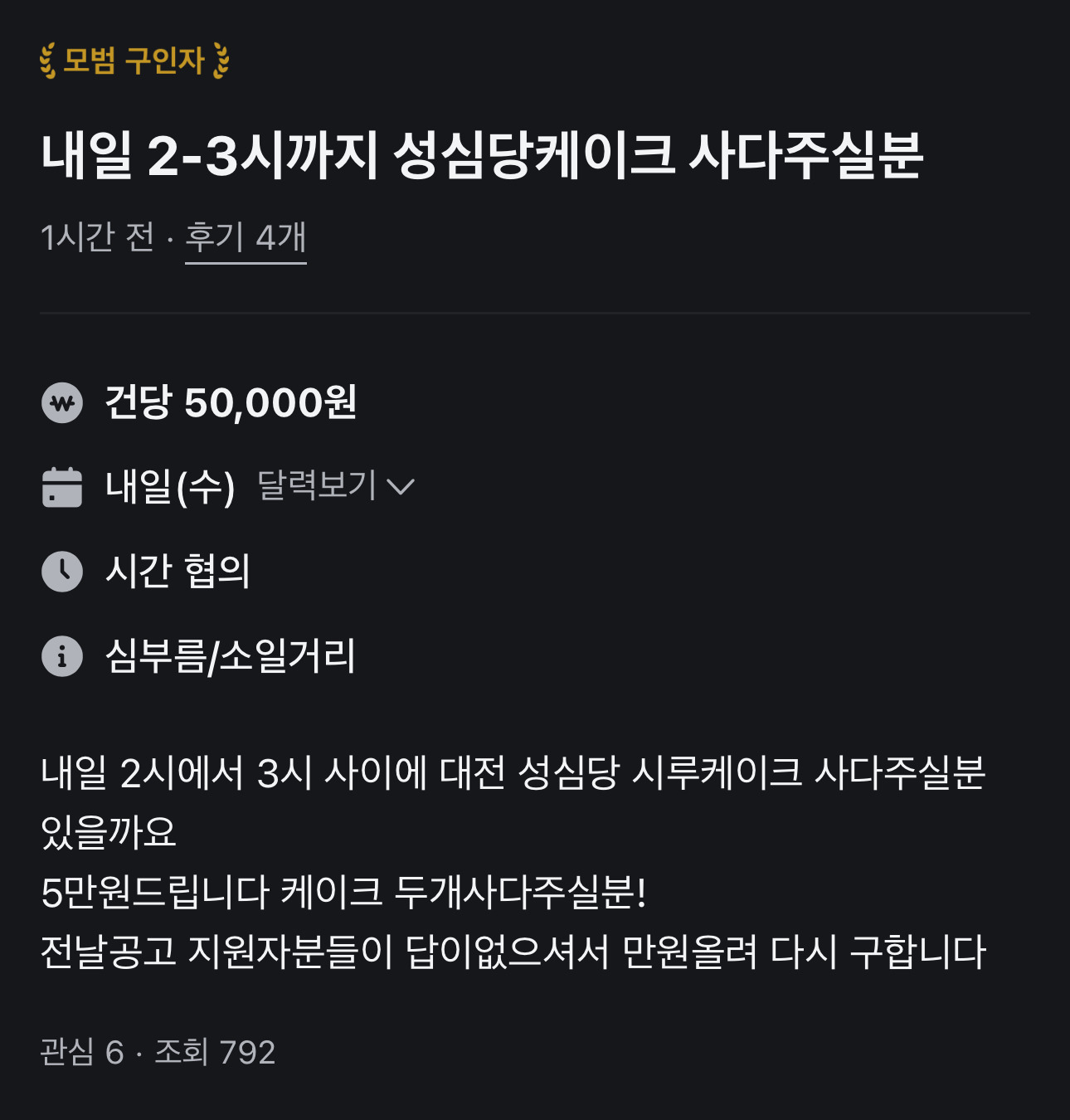Screen dimensions: 1070x1120
Task: Open the 후기 4개 reviews link
Action: click(245, 239)
